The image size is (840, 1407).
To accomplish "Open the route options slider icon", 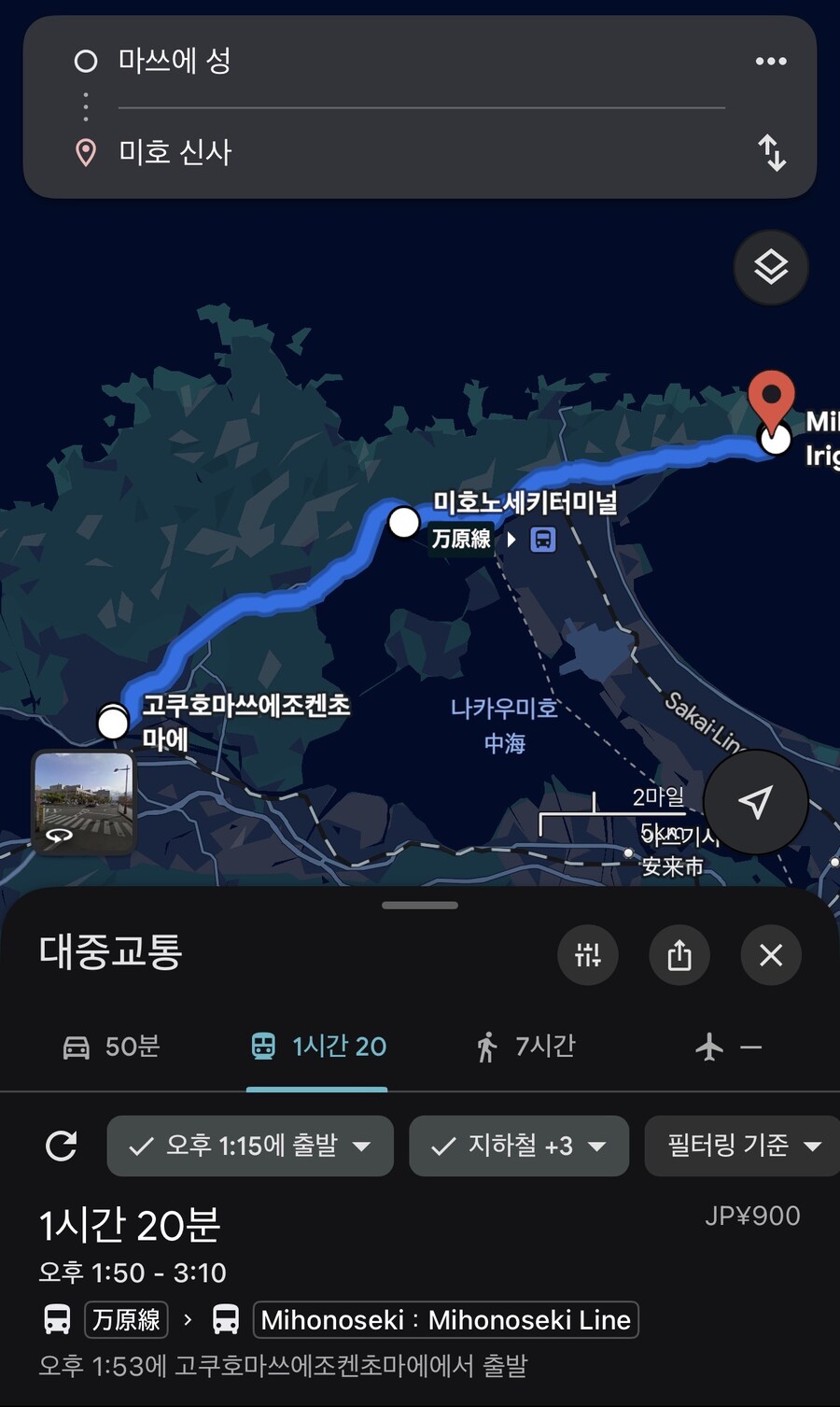I will 588,955.
